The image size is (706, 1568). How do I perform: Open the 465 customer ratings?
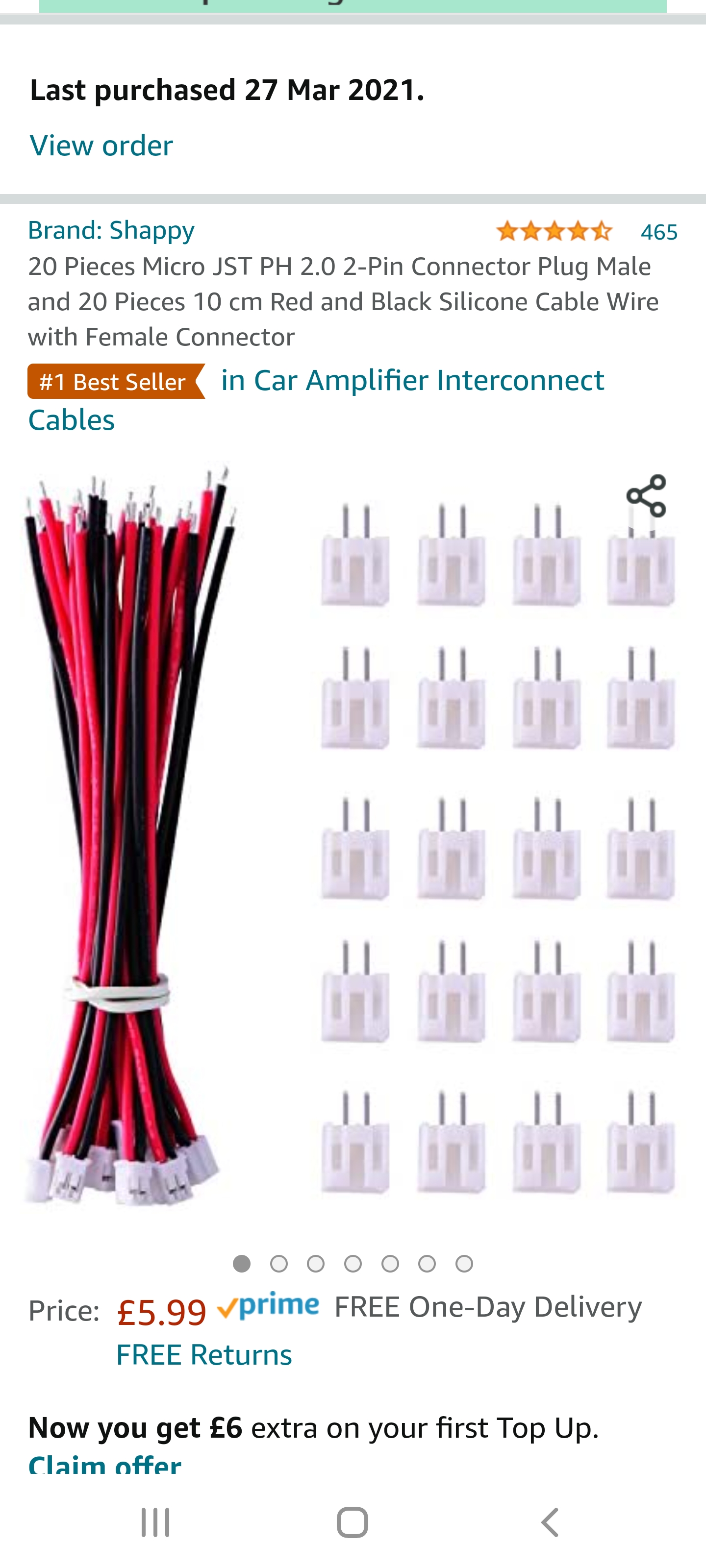[x=658, y=232]
